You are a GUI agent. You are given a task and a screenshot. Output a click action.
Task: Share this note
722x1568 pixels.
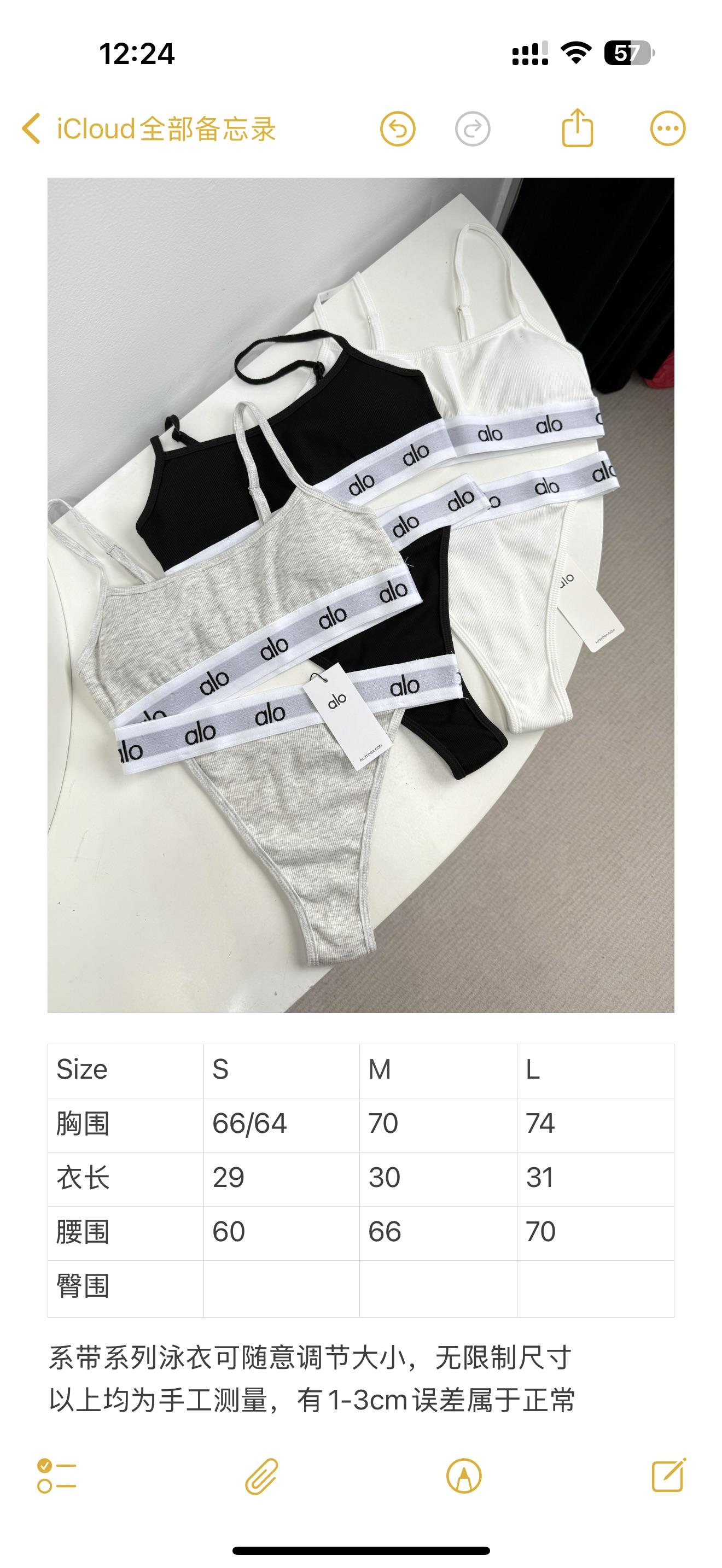click(577, 128)
